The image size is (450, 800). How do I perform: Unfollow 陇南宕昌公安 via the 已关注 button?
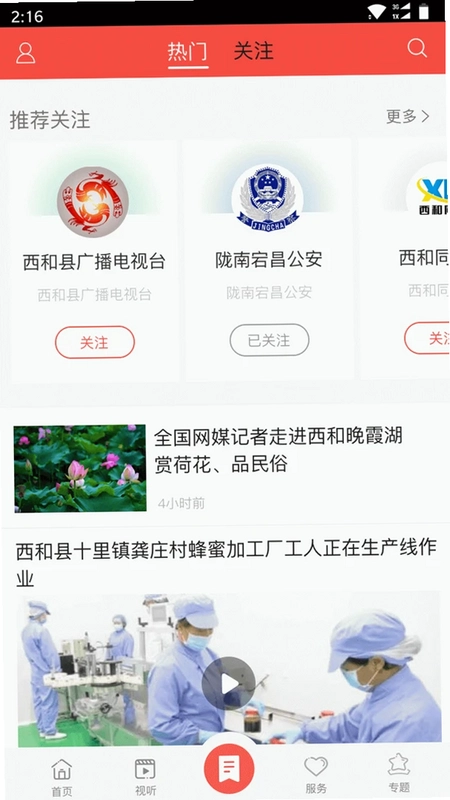point(269,340)
